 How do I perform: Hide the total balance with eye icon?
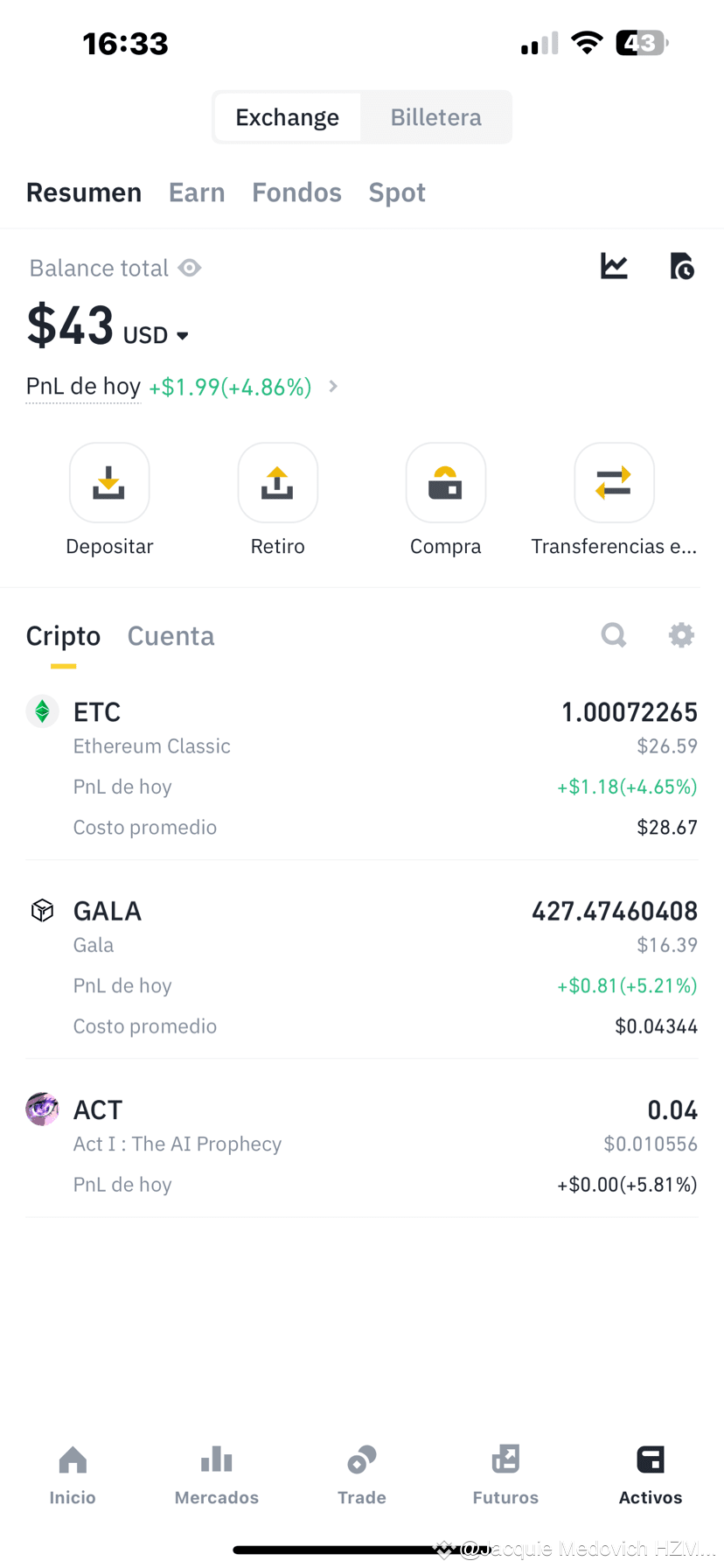pyautogui.click(x=190, y=268)
